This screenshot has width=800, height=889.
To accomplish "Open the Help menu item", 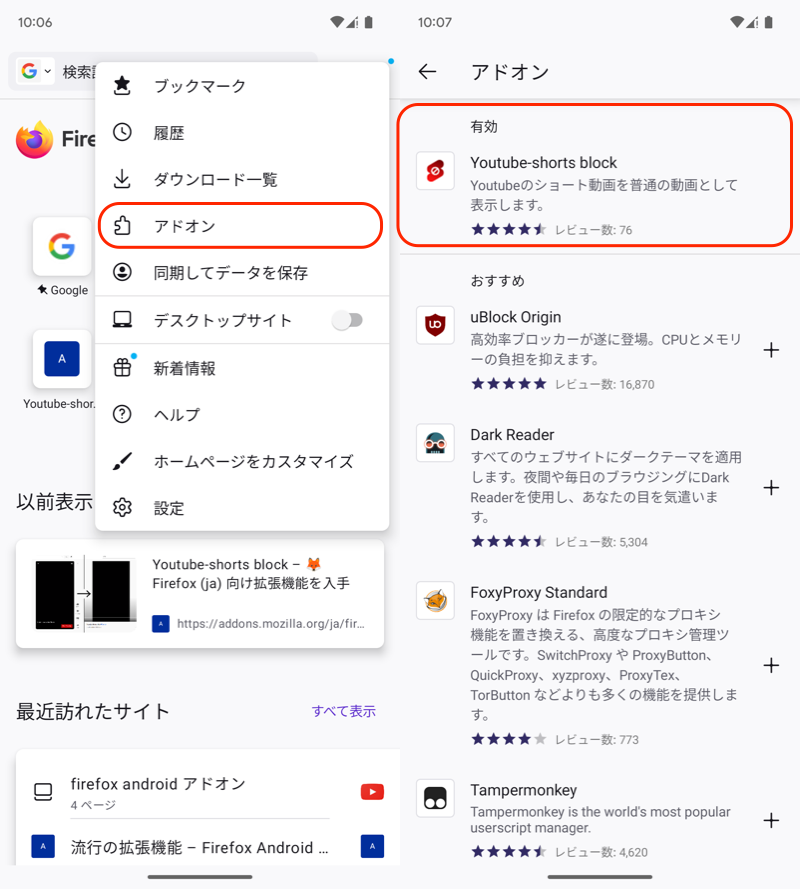I will click(176, 414).
